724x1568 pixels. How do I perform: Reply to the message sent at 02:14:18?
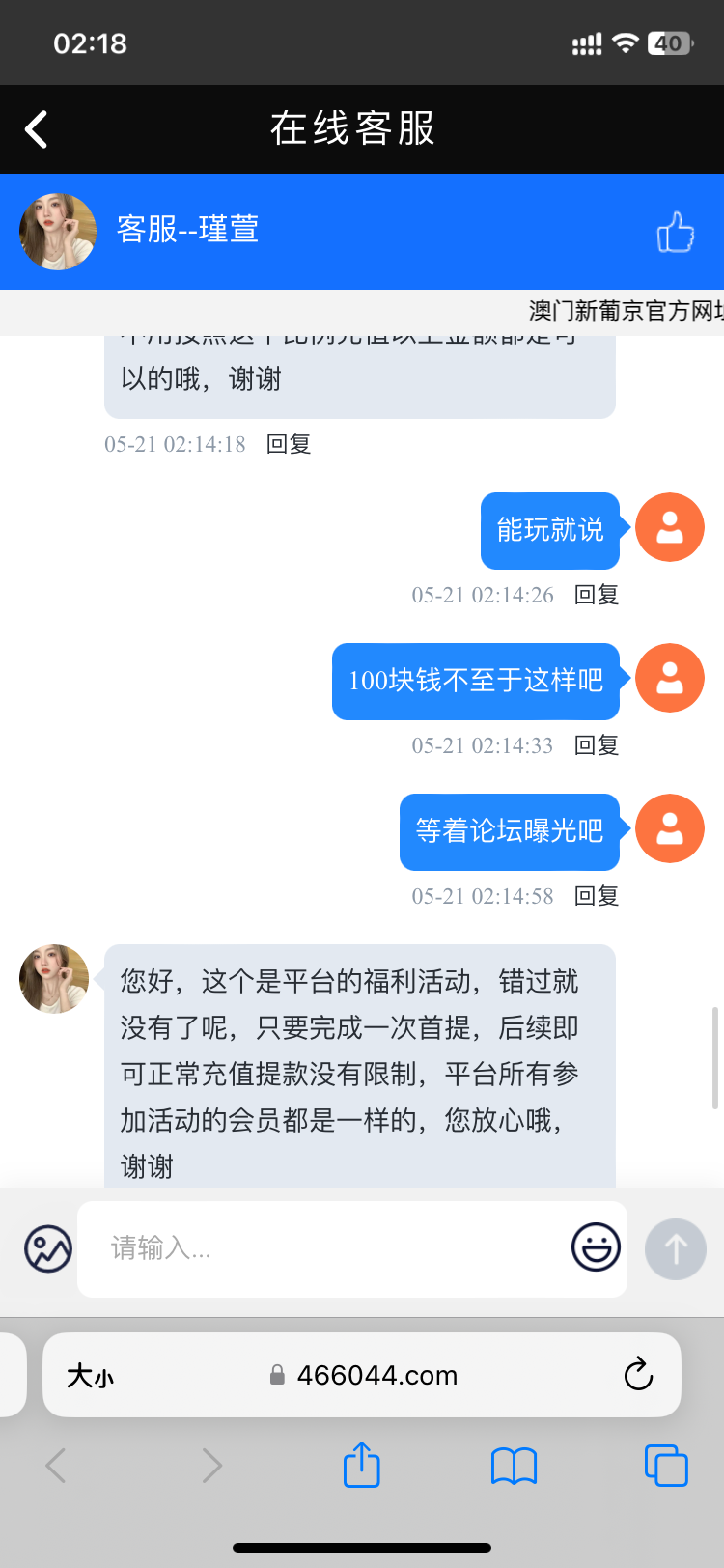pos(289,444)
